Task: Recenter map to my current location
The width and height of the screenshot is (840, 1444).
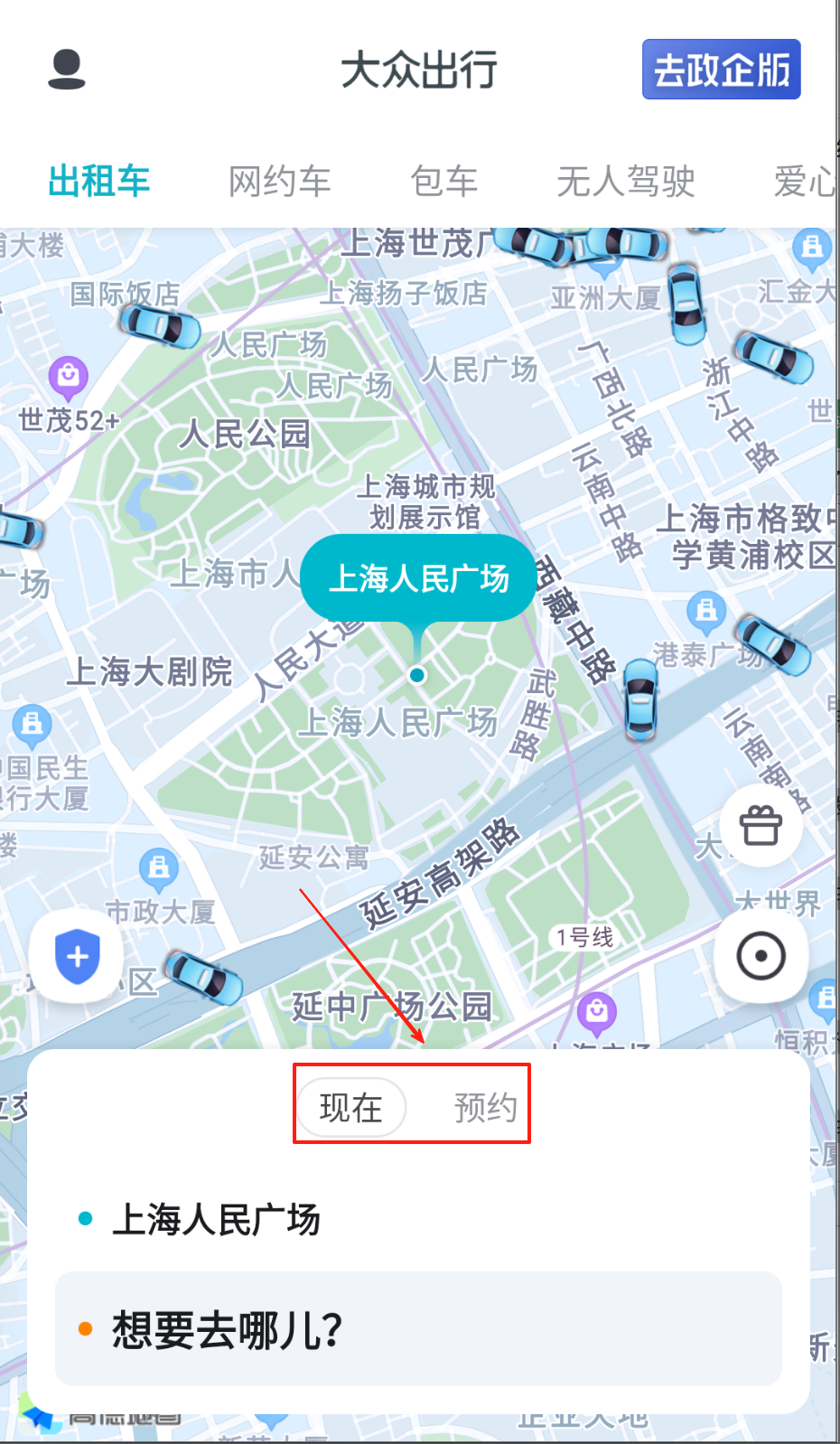Action: [761, 956]
